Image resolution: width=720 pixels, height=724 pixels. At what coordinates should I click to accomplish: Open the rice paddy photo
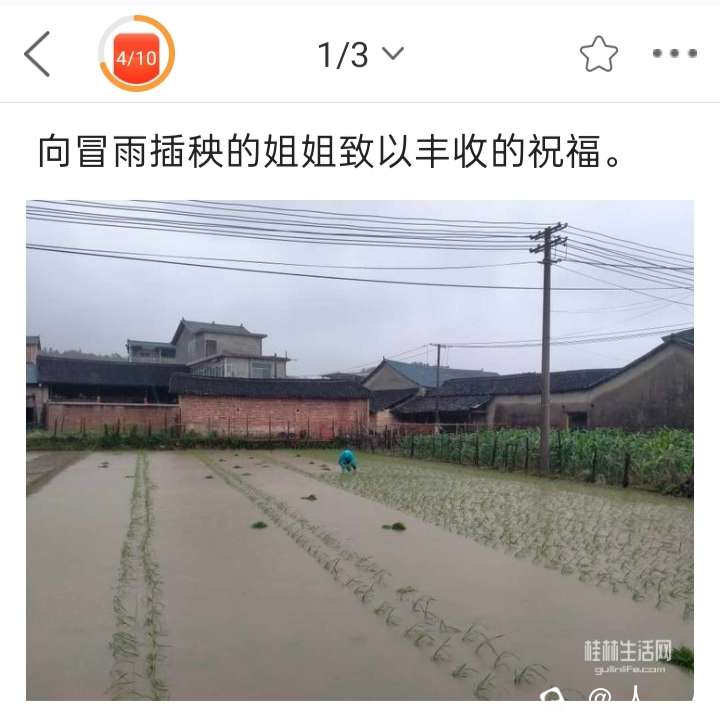(x=360, y=450)
